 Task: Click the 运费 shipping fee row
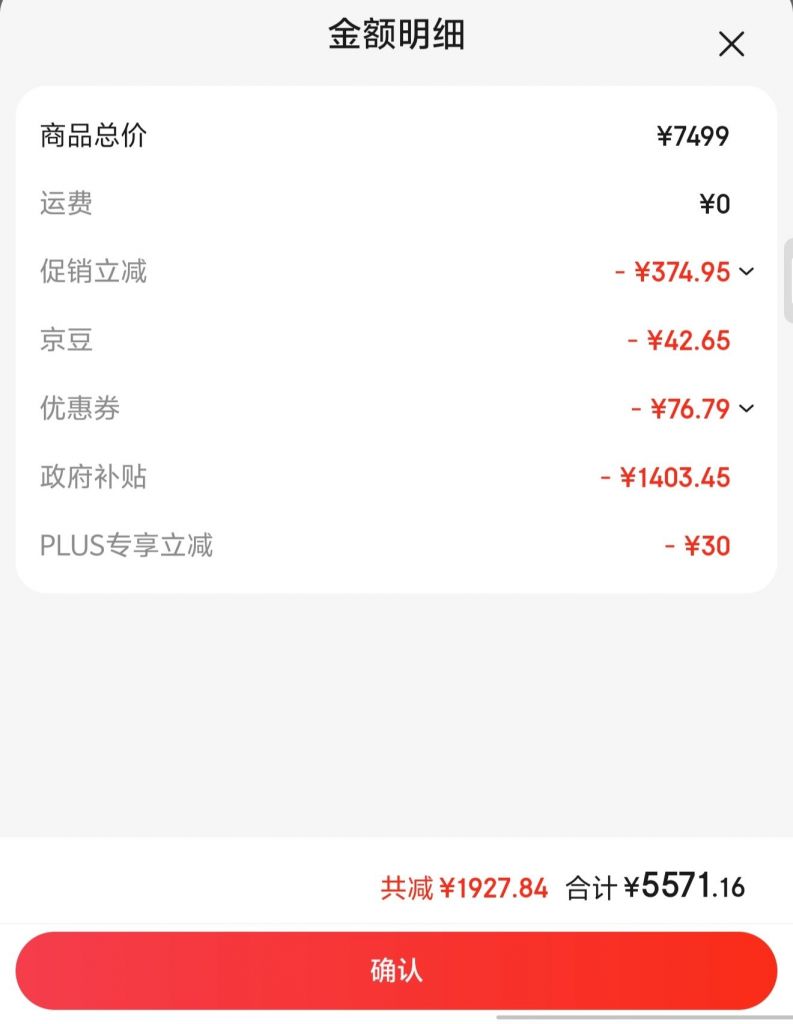tap(67, 204)
